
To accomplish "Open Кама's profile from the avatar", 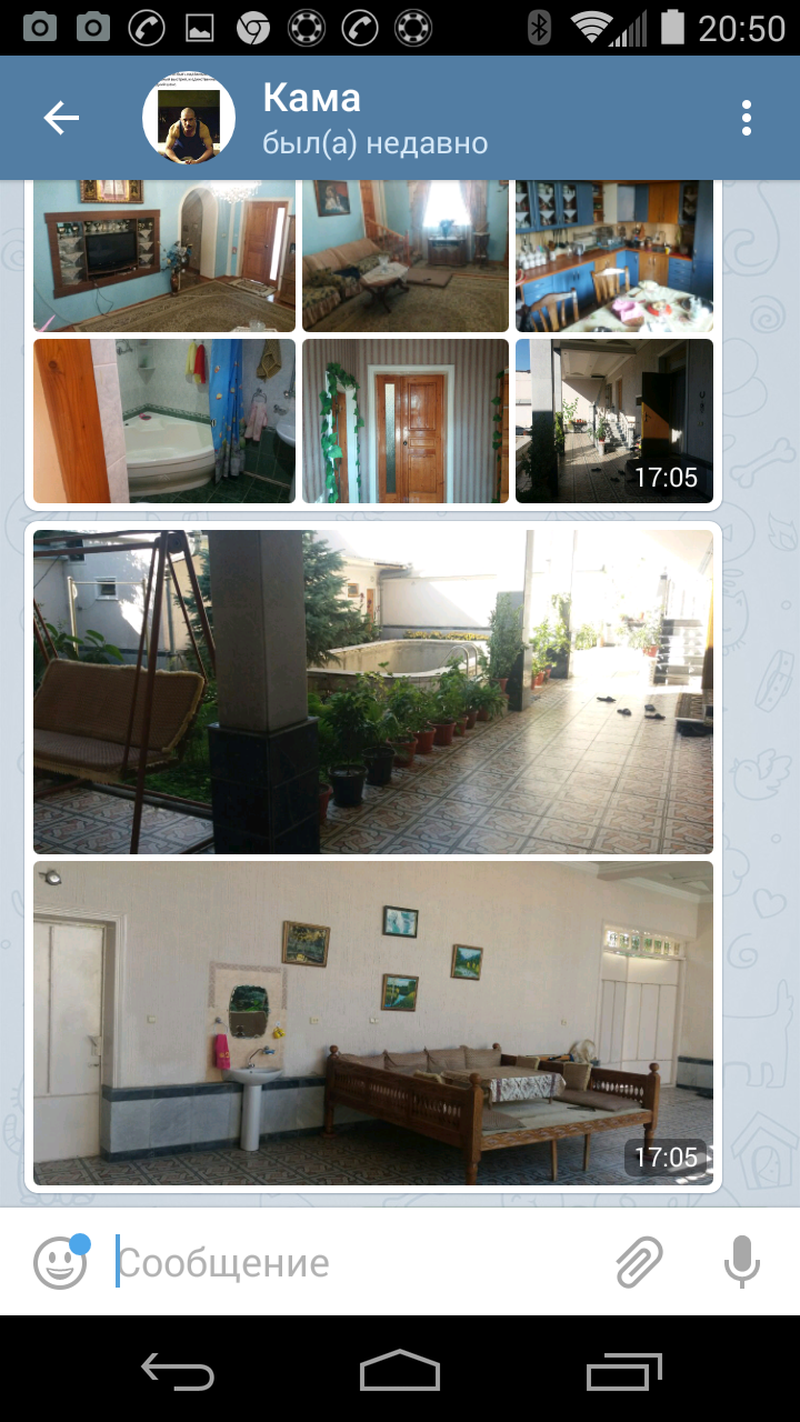I will pyautogui.click(x=189, y=118).
